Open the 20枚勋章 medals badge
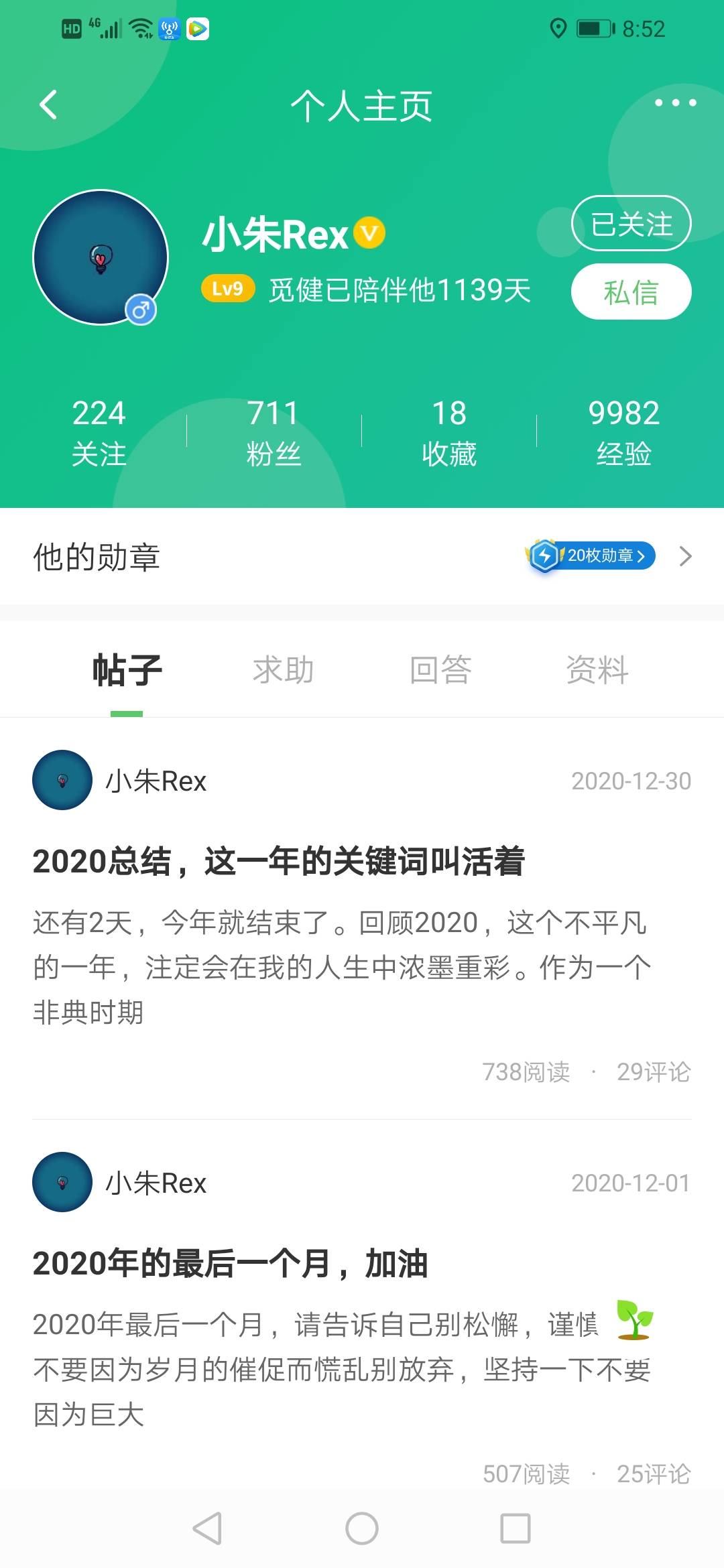Image resolution: width=724 pixels, height=1568 pixels. 589,556
